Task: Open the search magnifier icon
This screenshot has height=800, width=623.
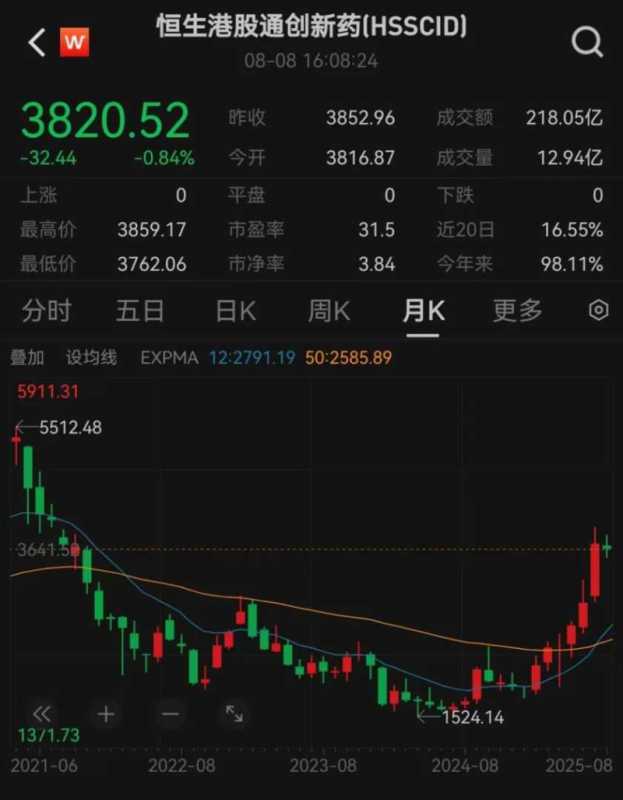Action: pyautogui.click(x=587, y=42)
